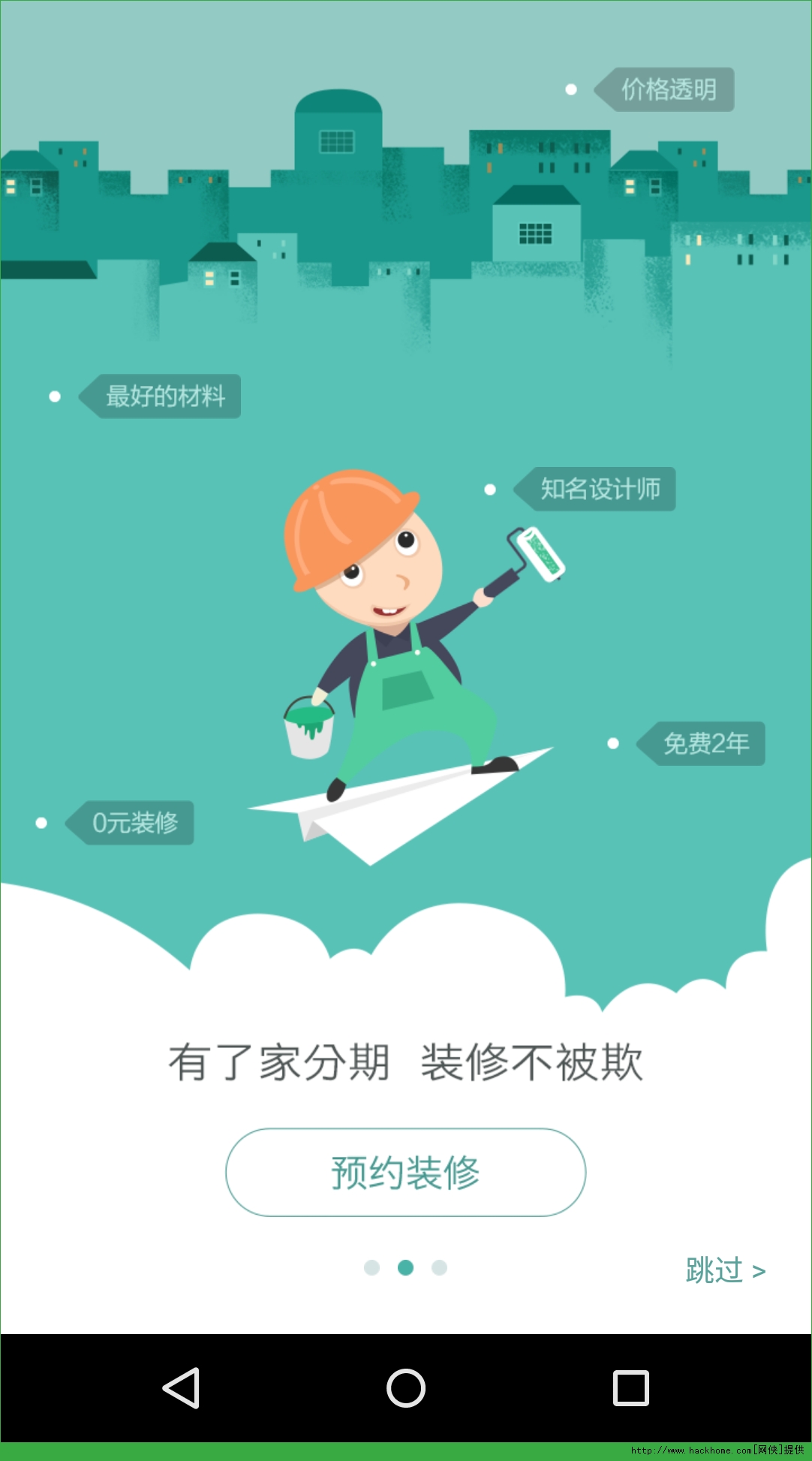This screenshot has height=1461, width=812.
Task: Skip onboarding via 跳过 link
Action: (724, 1270)
